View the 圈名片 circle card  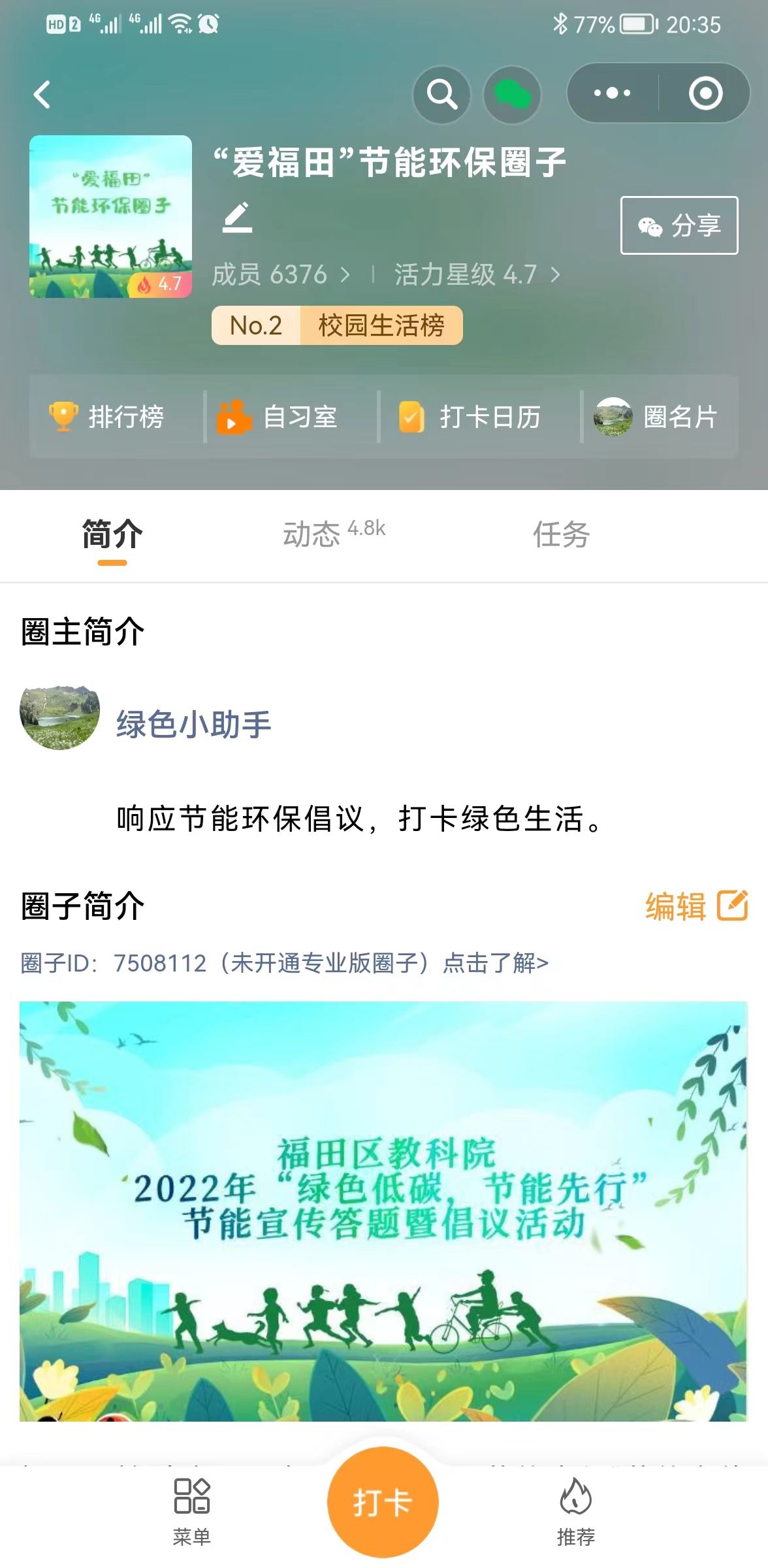tap(656, 417)
